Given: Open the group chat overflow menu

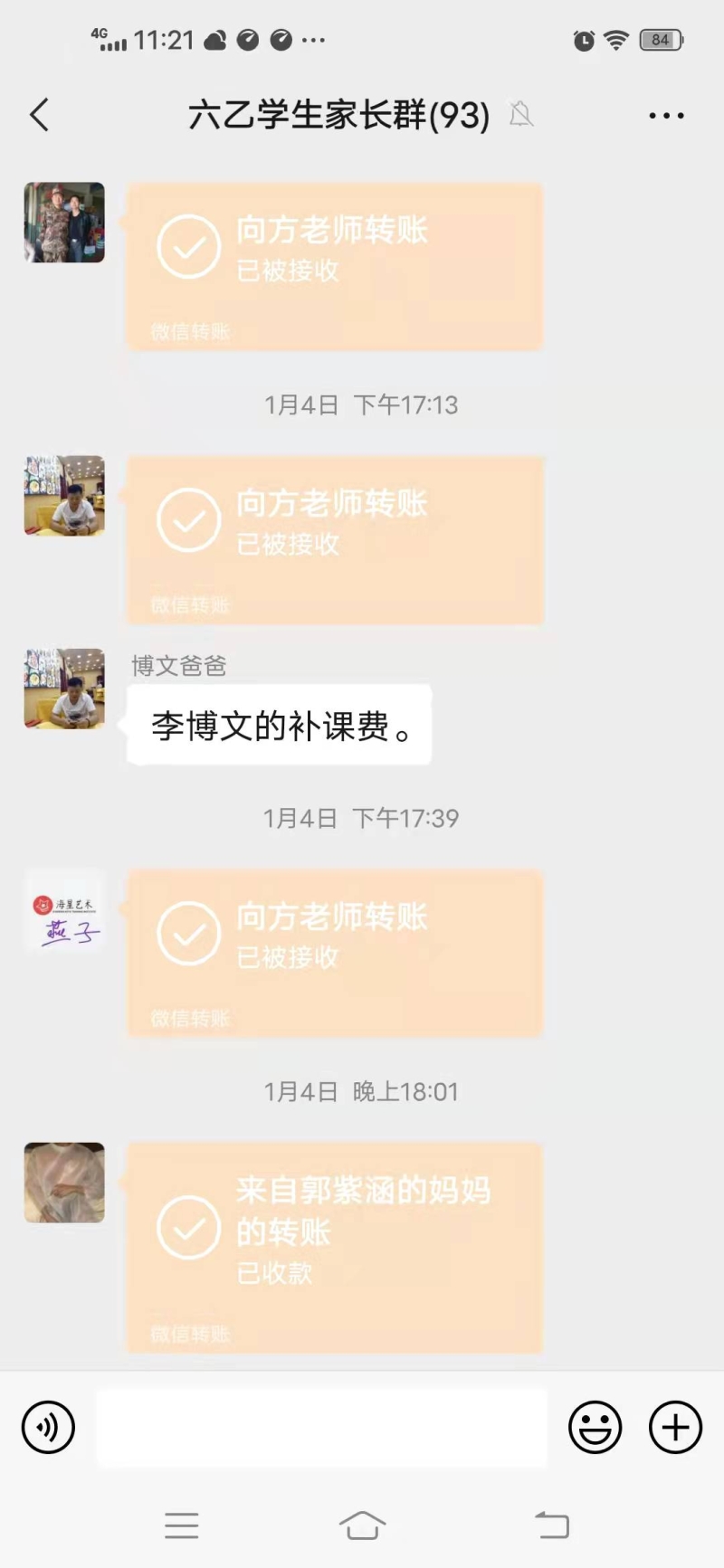Looking at the screenshot, I should (666, 116).
